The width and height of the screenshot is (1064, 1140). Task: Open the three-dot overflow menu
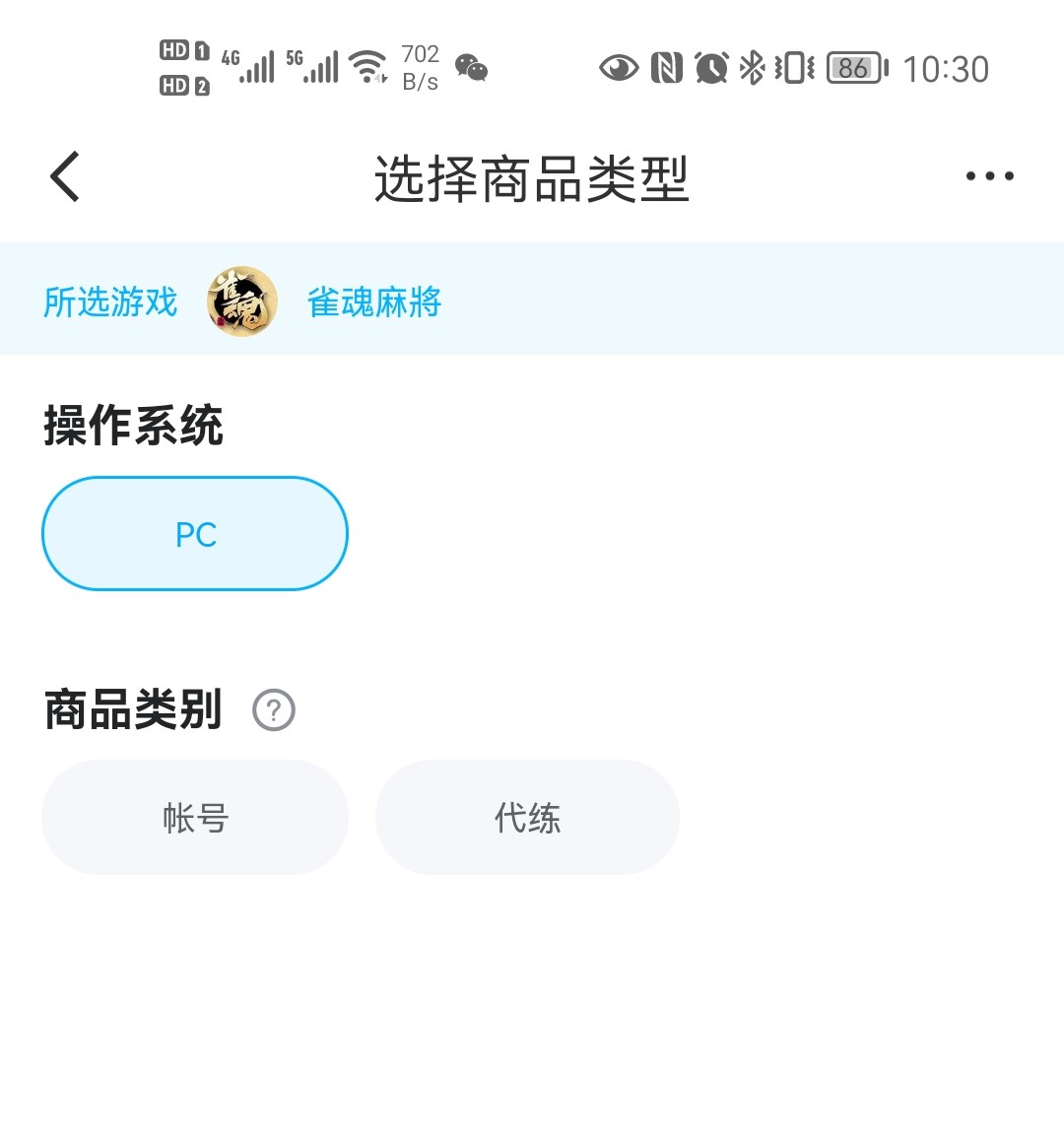[989, 176]
